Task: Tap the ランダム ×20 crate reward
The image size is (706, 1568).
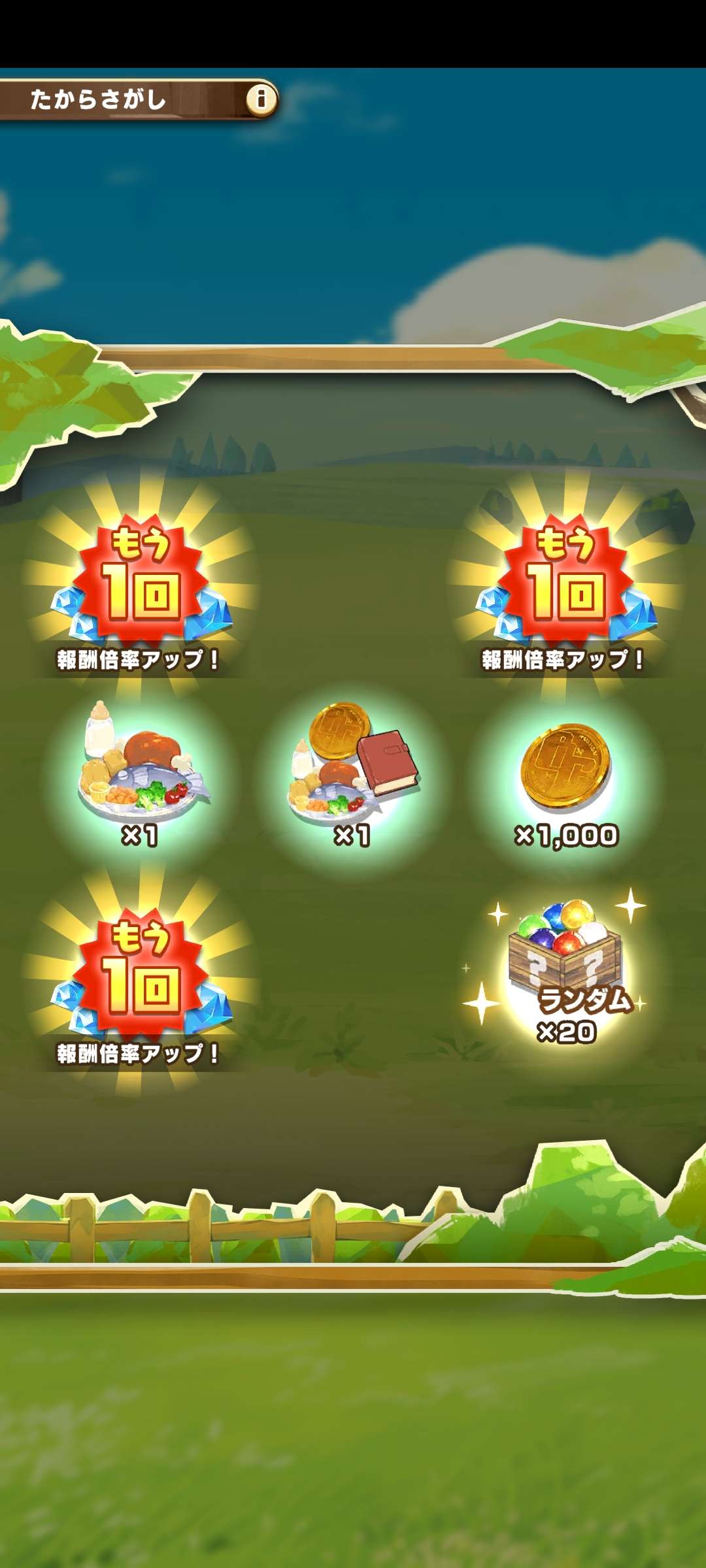Action: click(x=564, y=967)
